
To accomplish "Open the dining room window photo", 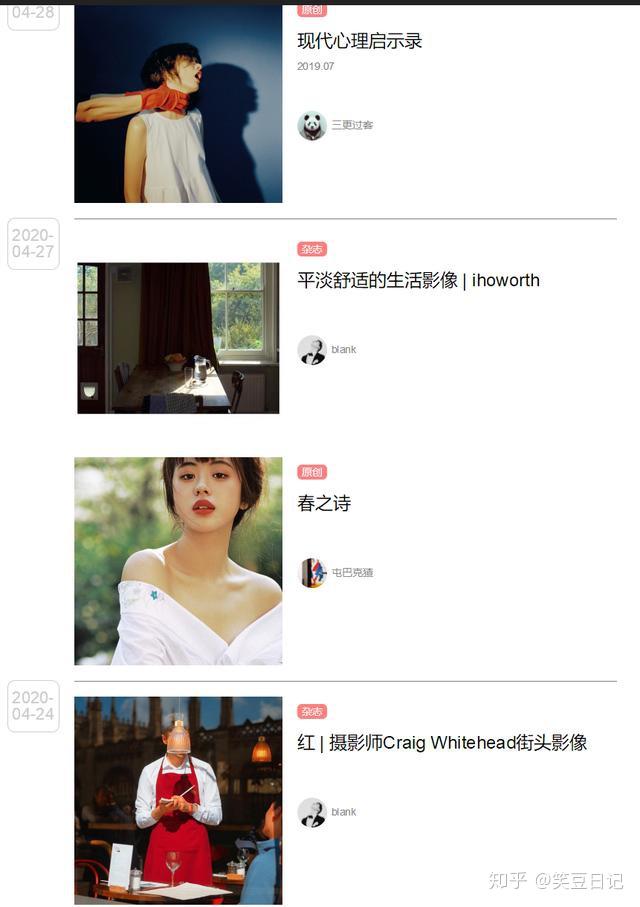I will point(178,338).
